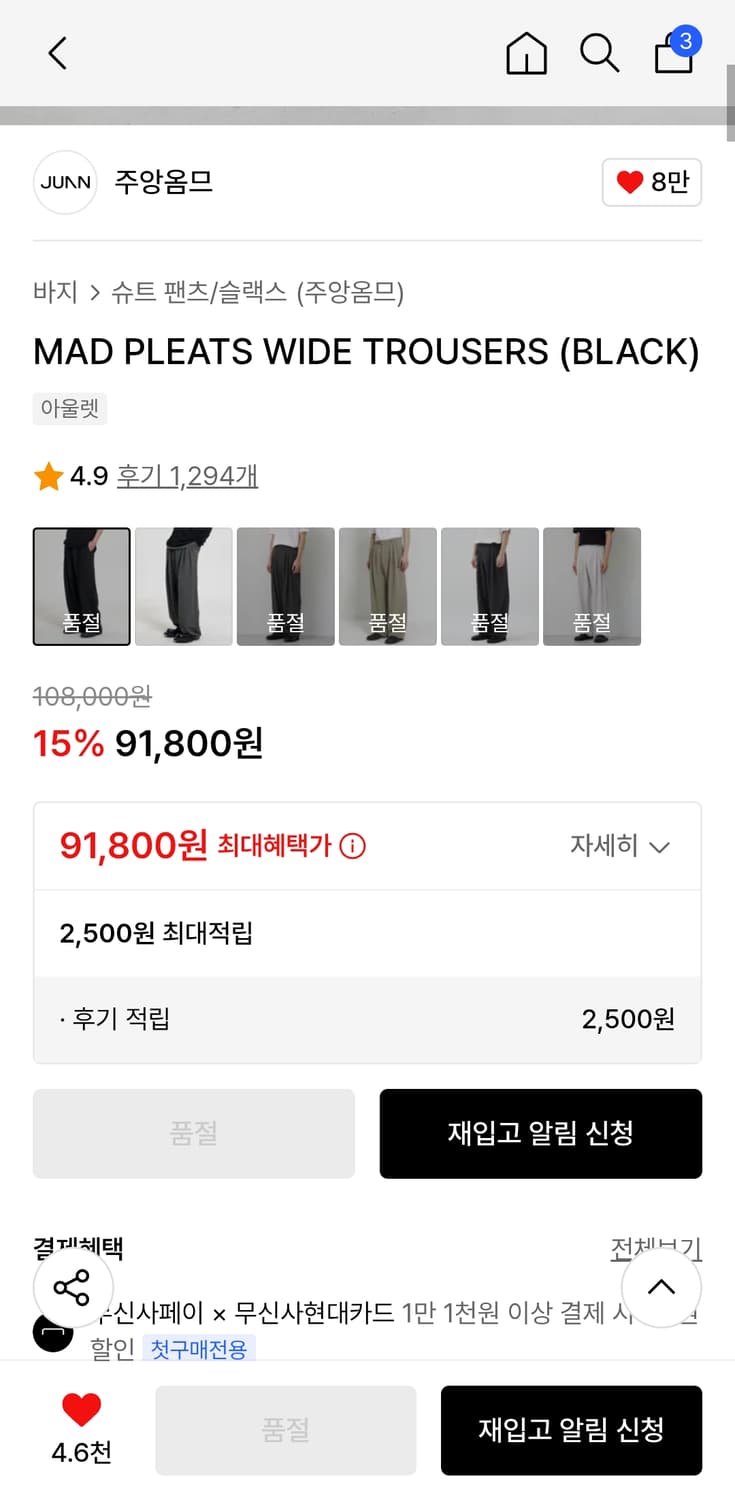Open the share icon

73,1287
